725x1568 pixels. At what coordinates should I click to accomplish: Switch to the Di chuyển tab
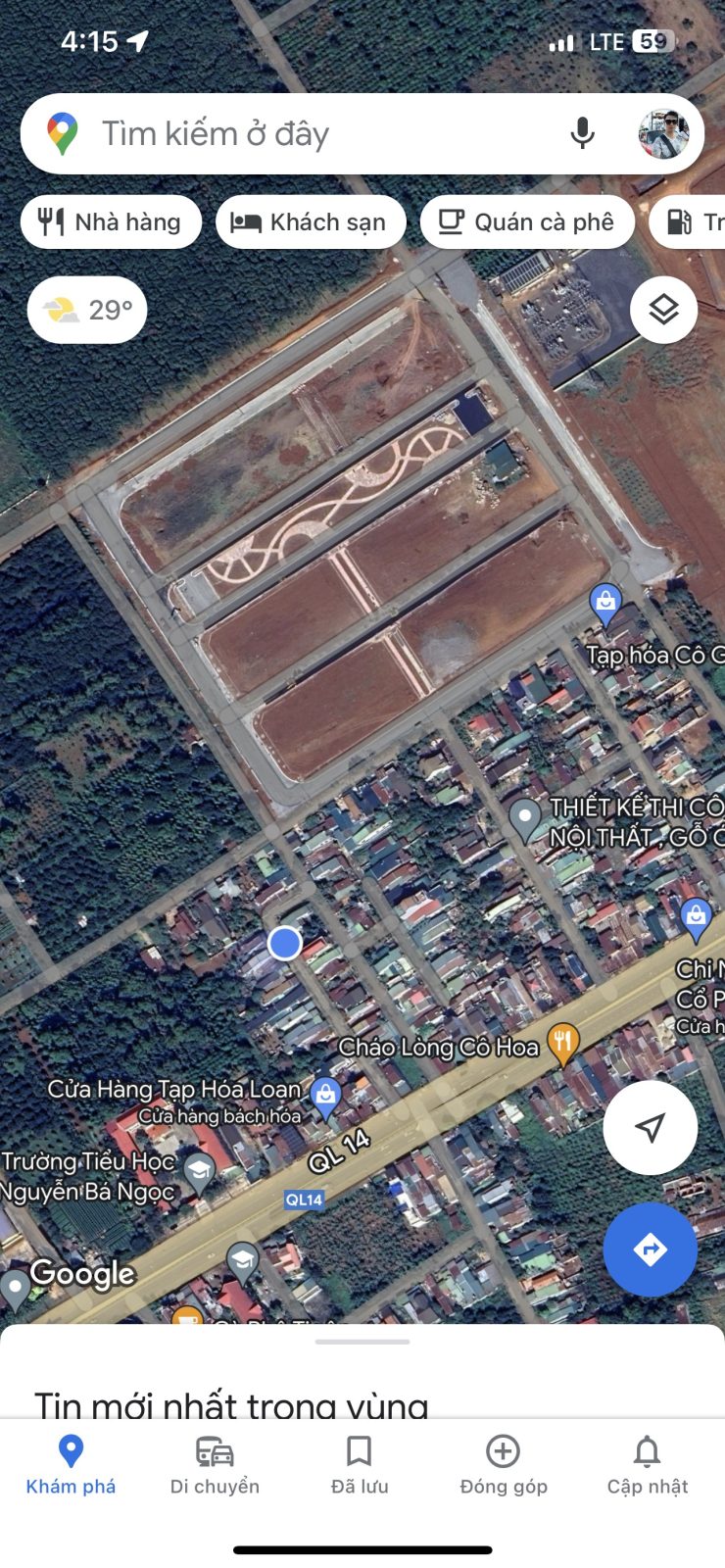click(215, 1466)
